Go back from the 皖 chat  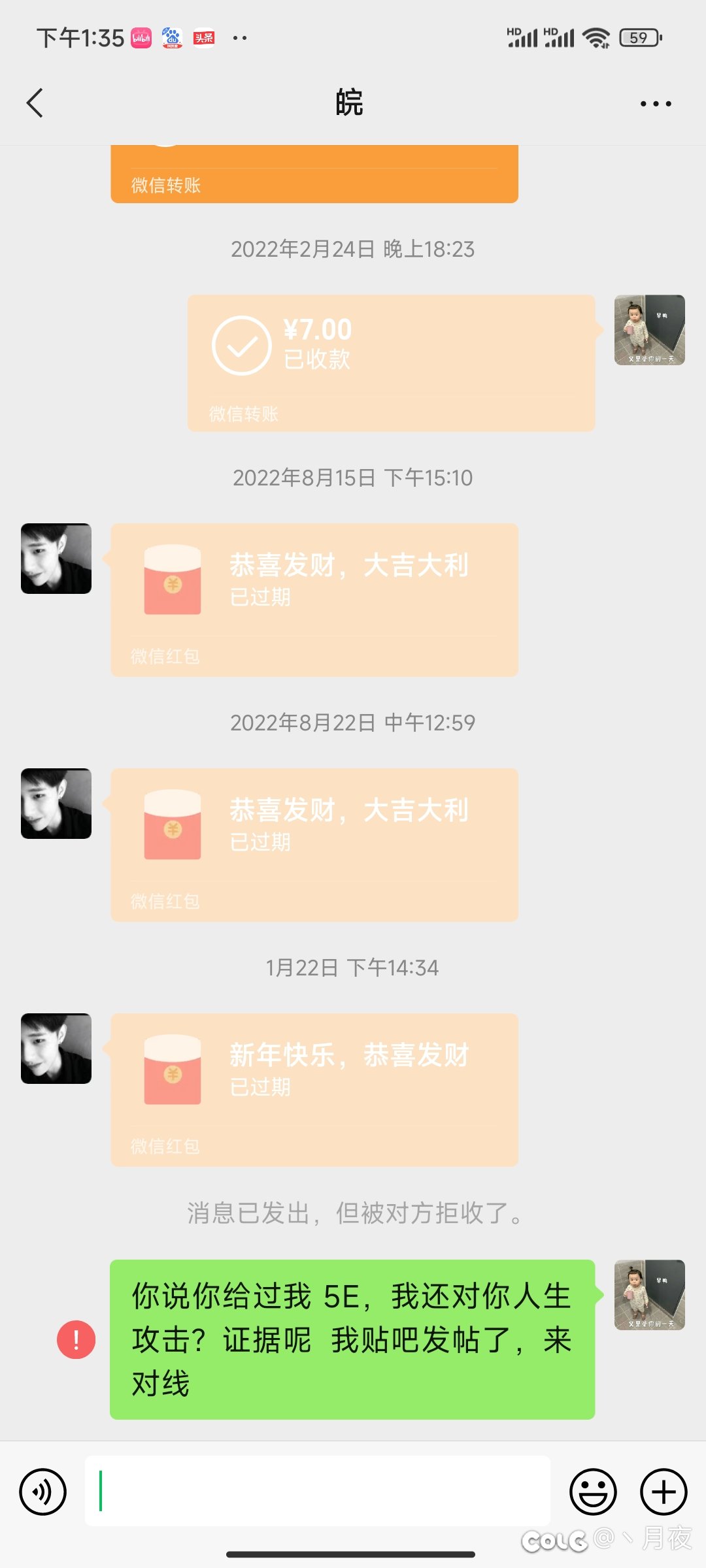35,103
